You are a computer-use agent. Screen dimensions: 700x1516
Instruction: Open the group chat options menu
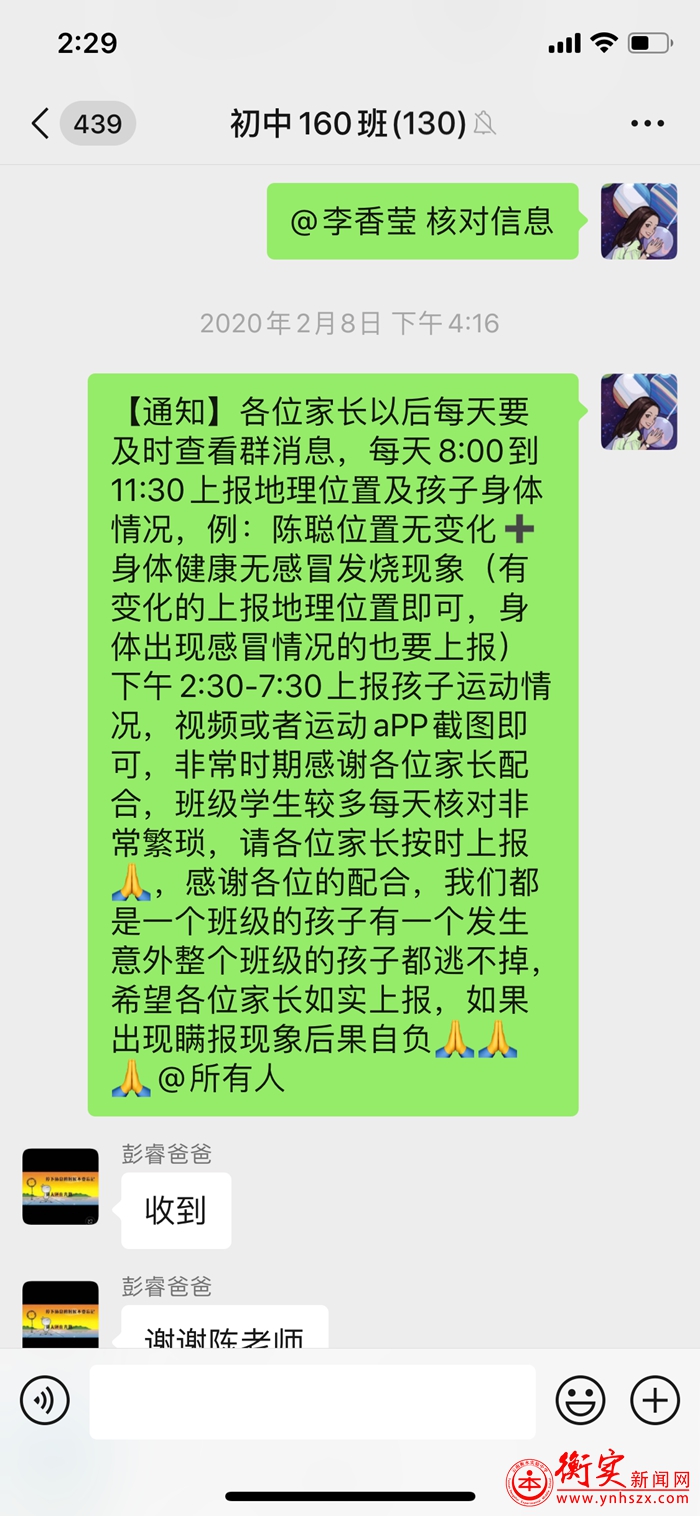click(x=647, y=124)
